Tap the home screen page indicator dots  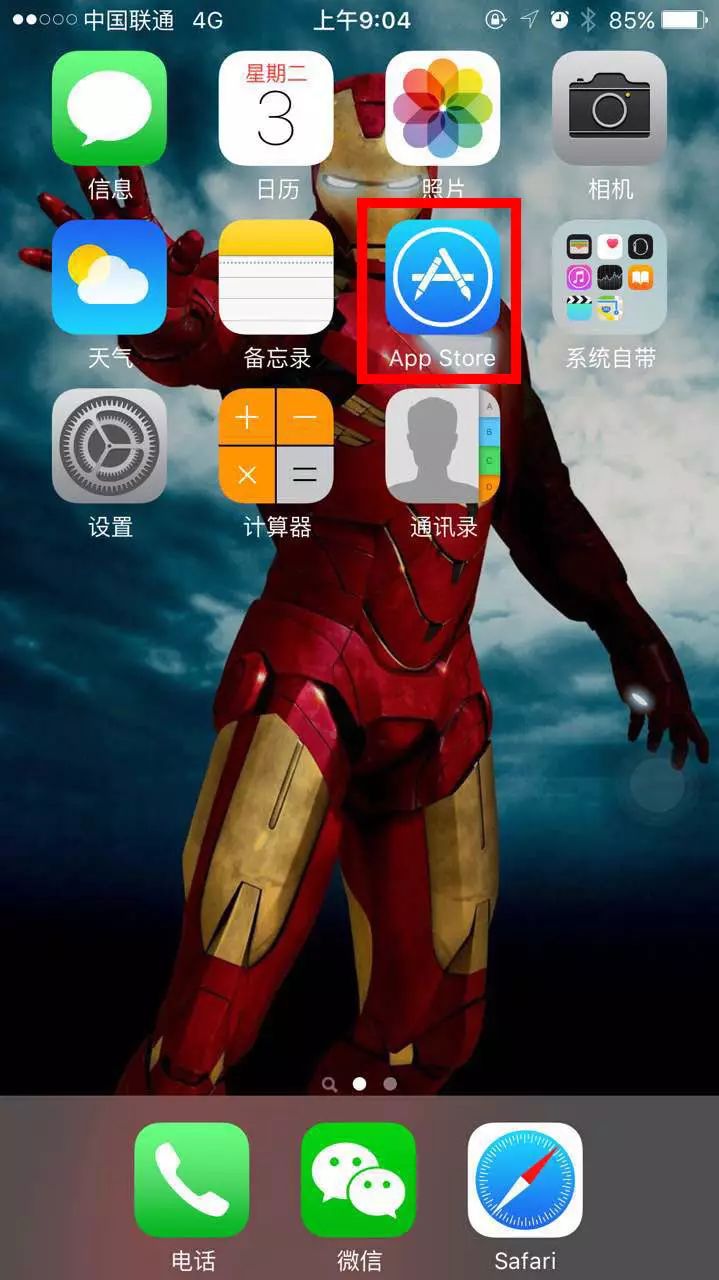click(360, 1083)
